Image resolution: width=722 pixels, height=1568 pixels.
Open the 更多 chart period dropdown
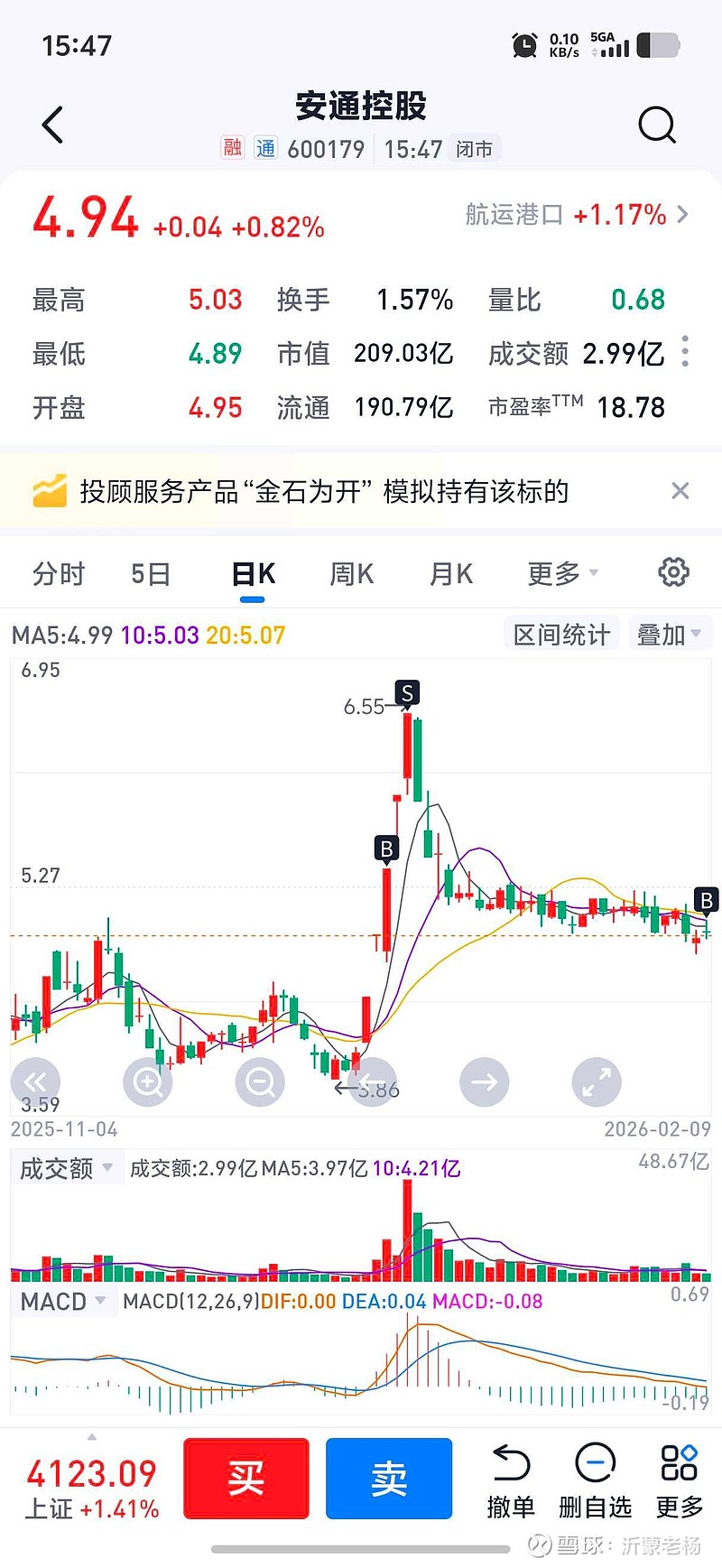click(x=560, y=572)
